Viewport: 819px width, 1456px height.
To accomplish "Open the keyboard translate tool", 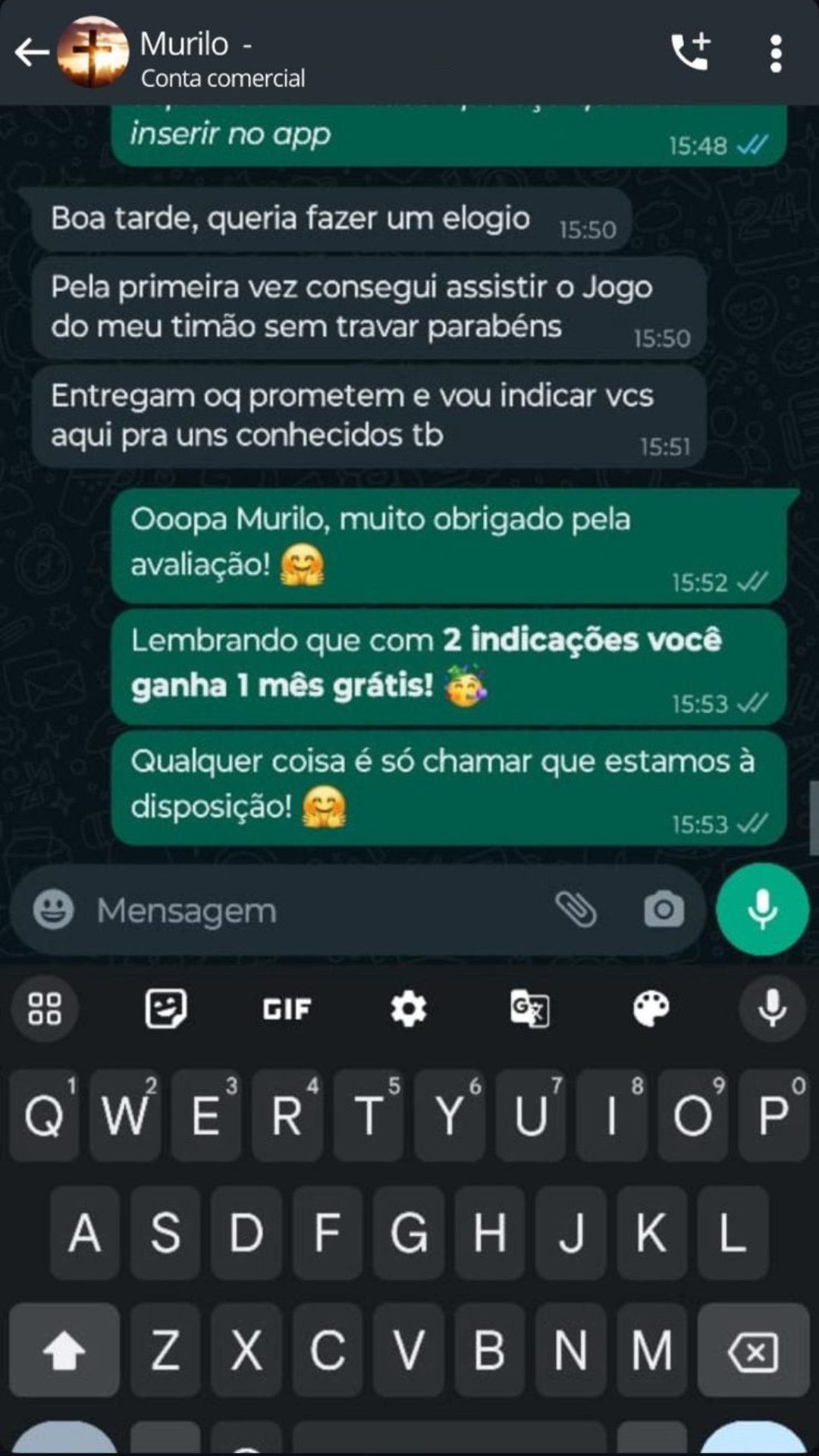I will pyautogui.click(x=529, y=1009).
